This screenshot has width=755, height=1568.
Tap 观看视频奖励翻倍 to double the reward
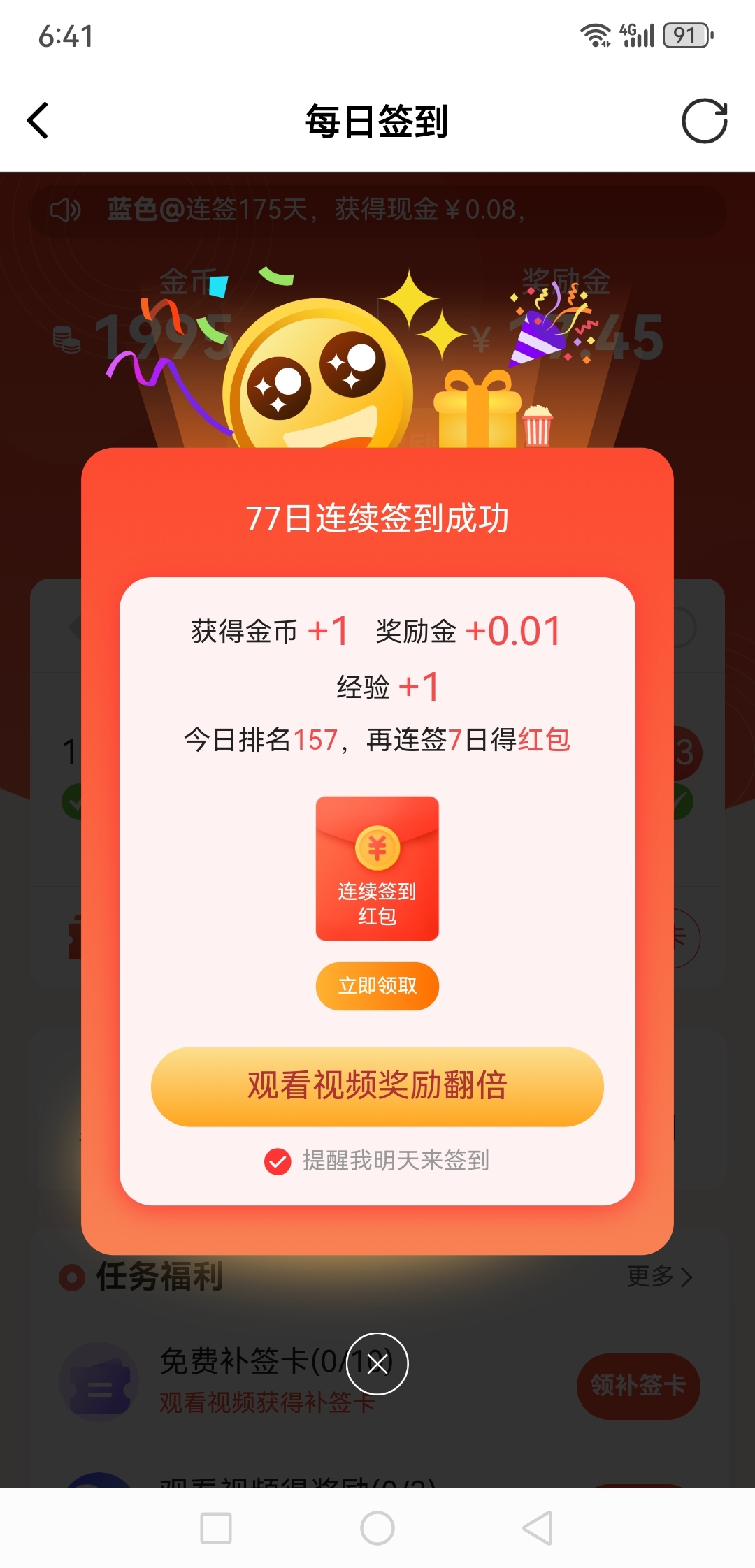tap(377, 1086)
